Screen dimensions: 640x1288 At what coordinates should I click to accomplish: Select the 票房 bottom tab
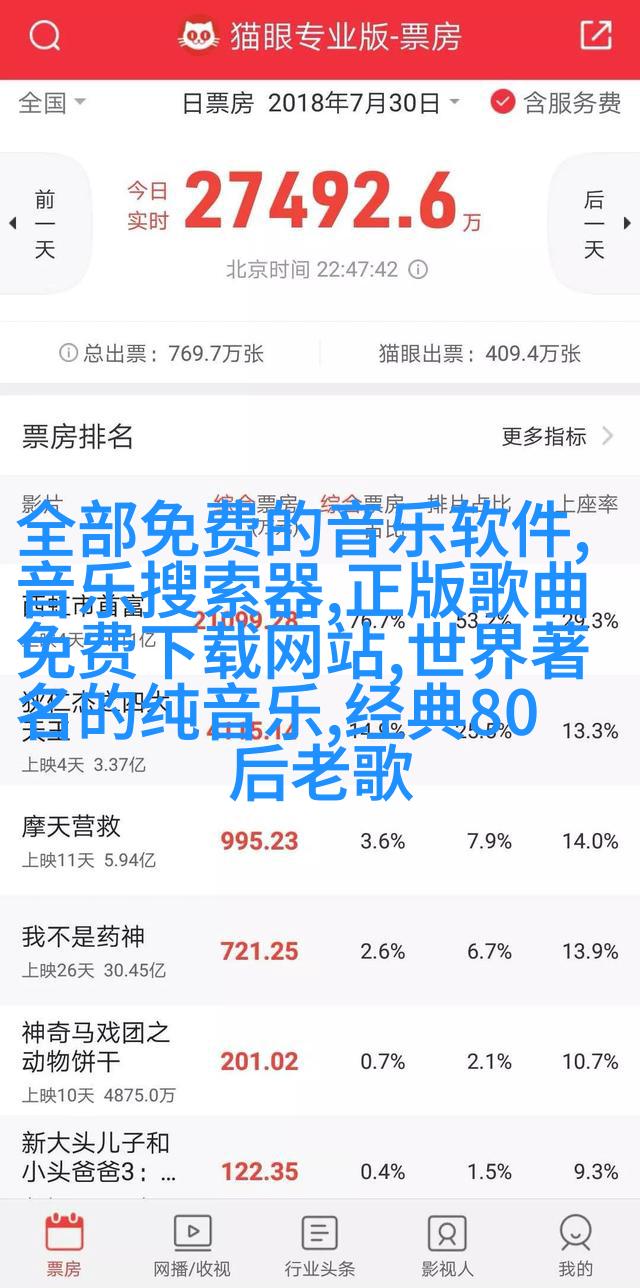point(64,1245)
